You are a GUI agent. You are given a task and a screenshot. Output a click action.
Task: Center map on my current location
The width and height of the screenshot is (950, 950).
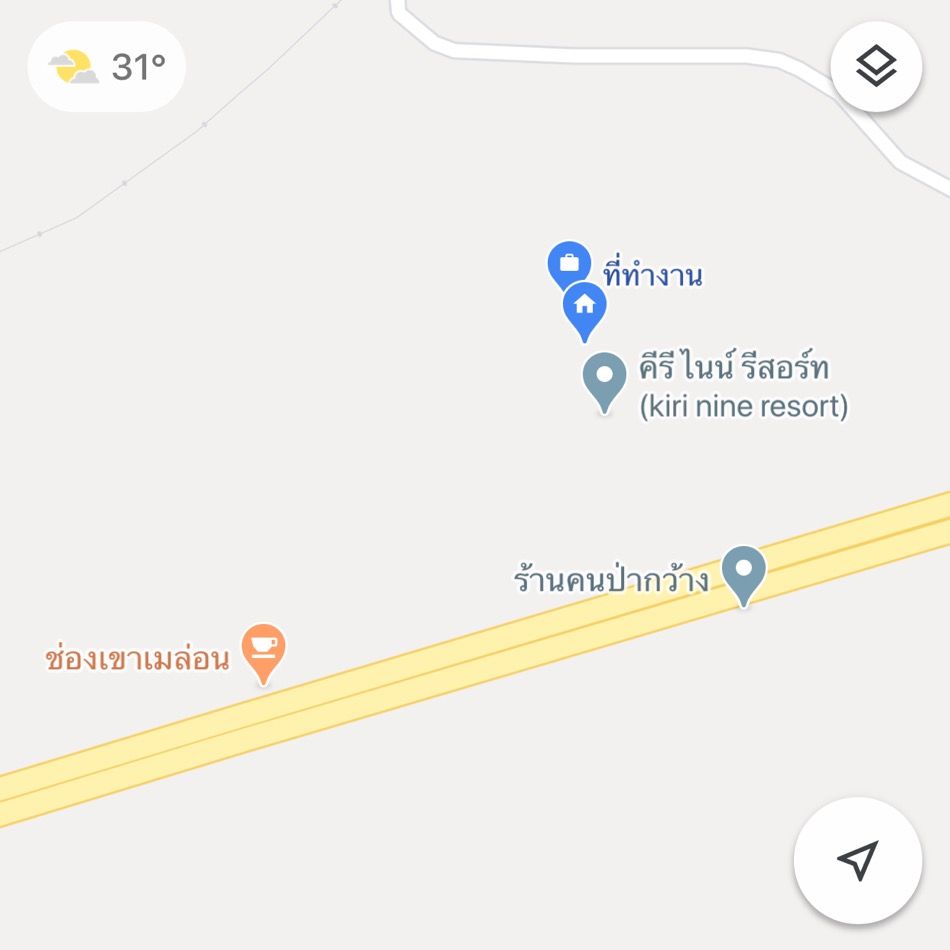[857, 860]
